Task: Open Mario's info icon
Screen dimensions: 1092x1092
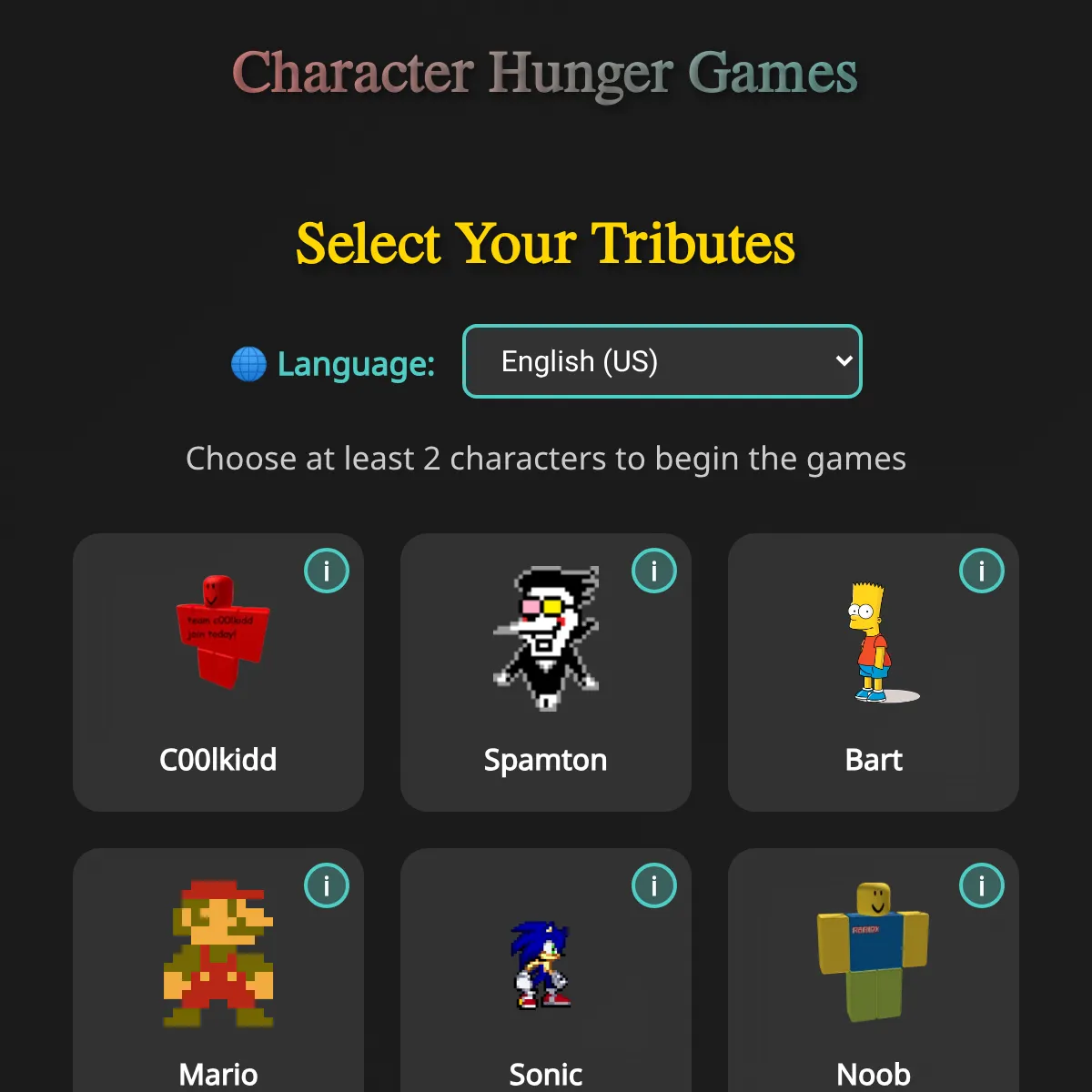Action: (327, 885)
